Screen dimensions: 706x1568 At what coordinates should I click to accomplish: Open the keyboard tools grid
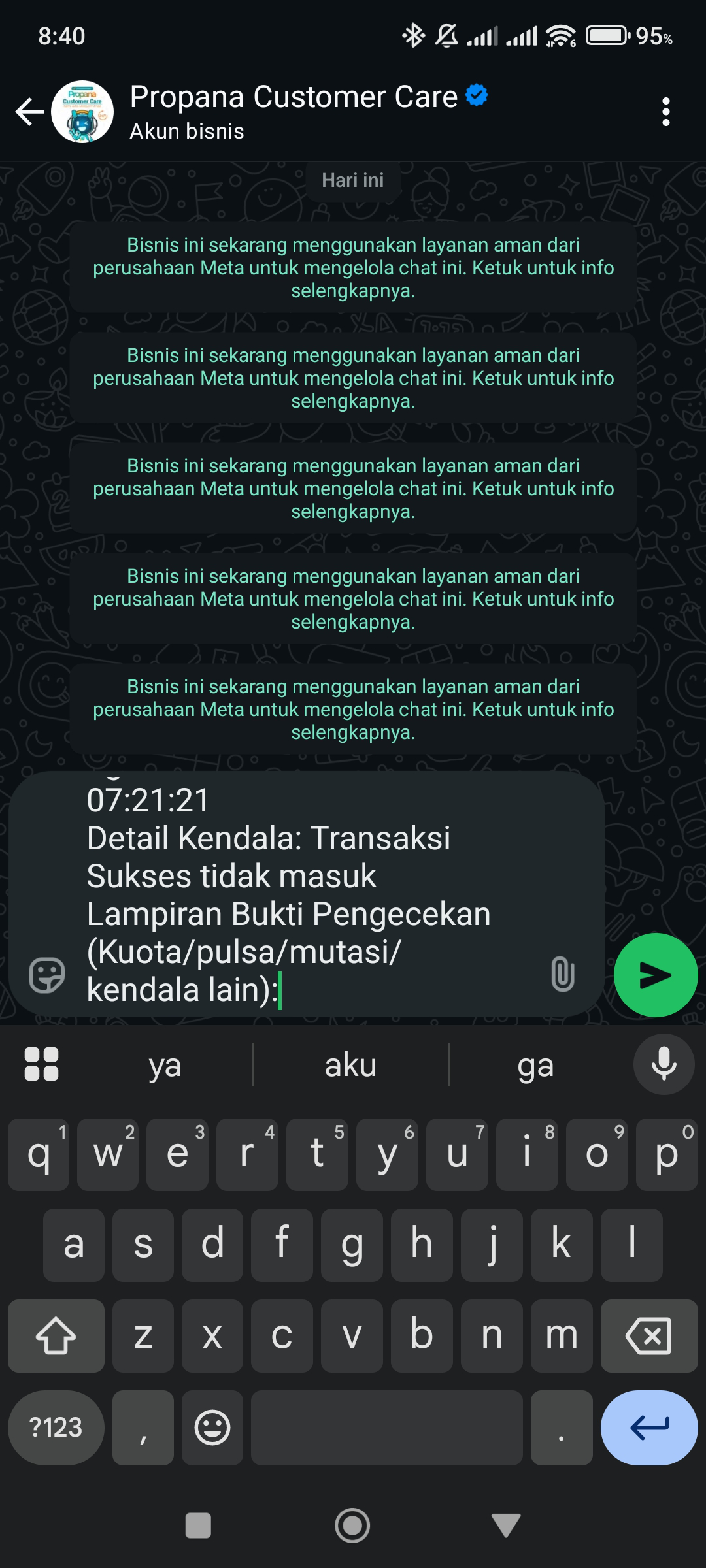tap(41, 1064)
